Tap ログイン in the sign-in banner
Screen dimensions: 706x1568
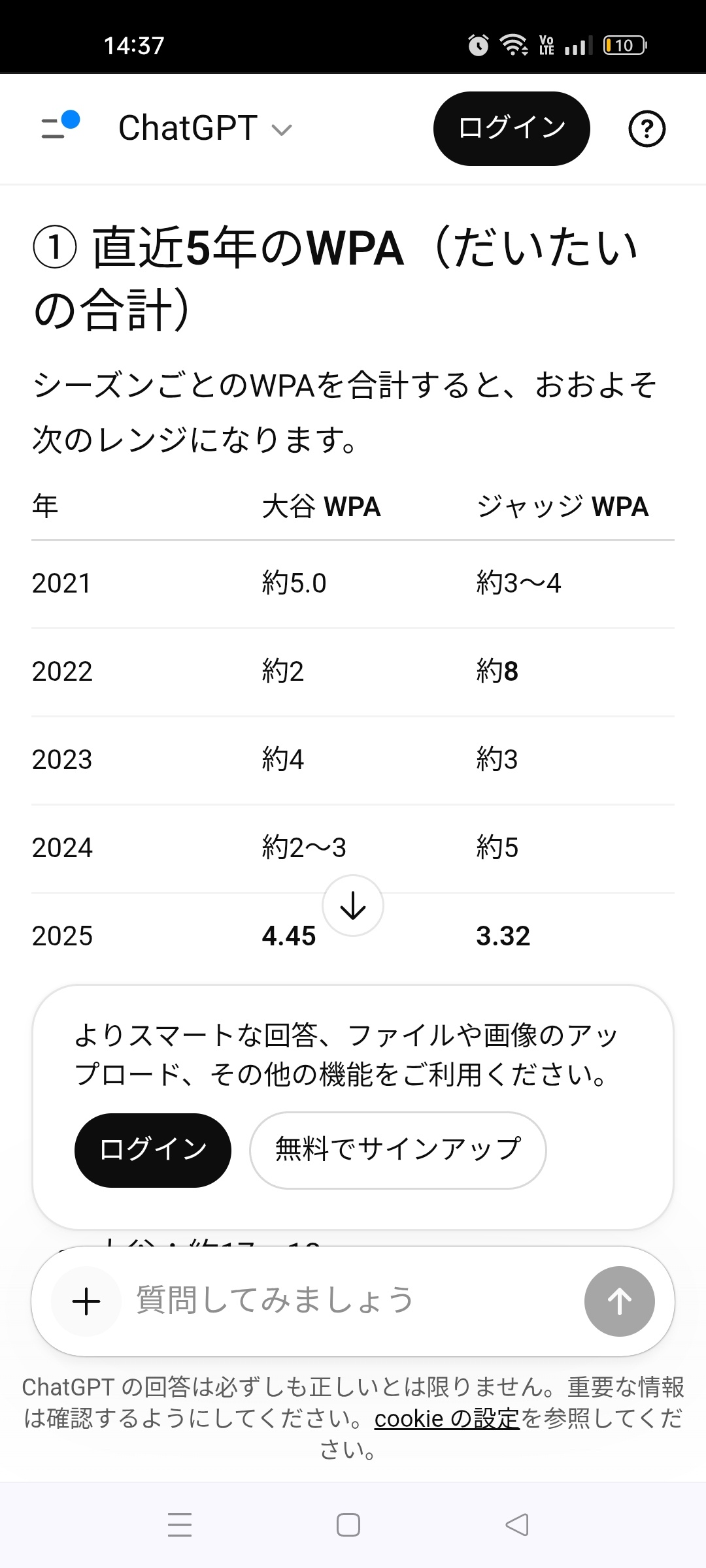click(x=153, y=1150)
